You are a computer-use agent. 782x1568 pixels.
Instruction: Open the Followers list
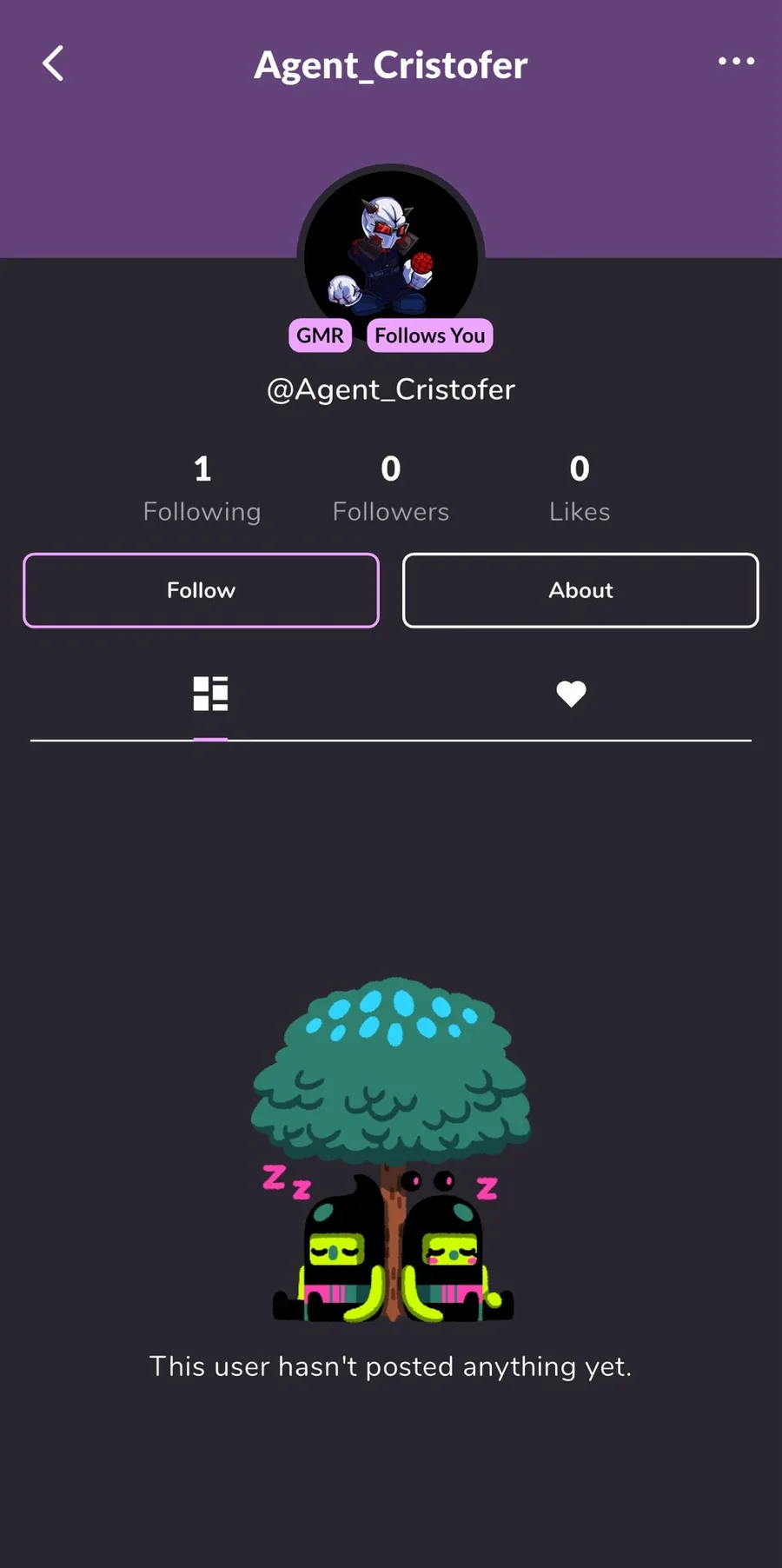391,489
